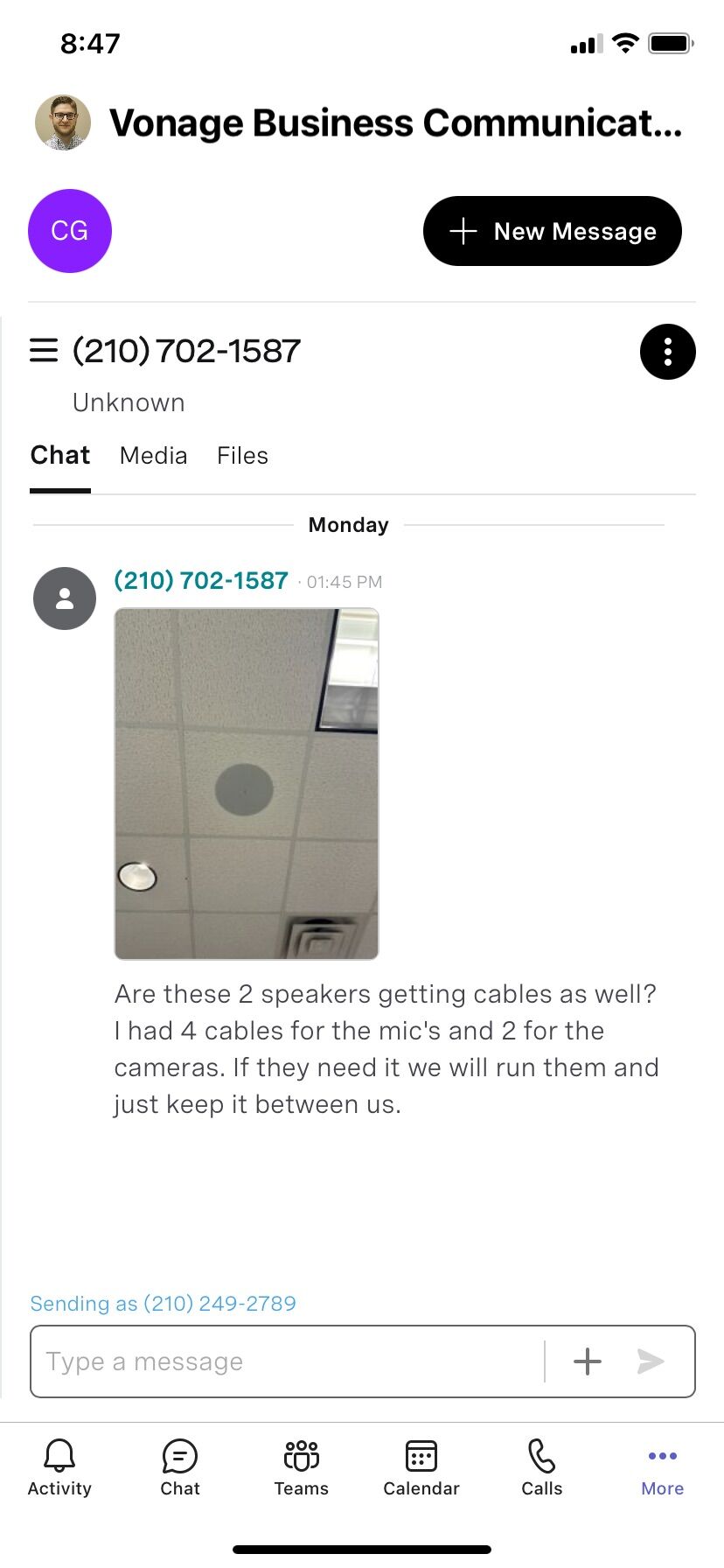The width and height of the screenshot is (724, 1568).
Task: Tap sender number (210) 702-1587 link
Action: 201,581
